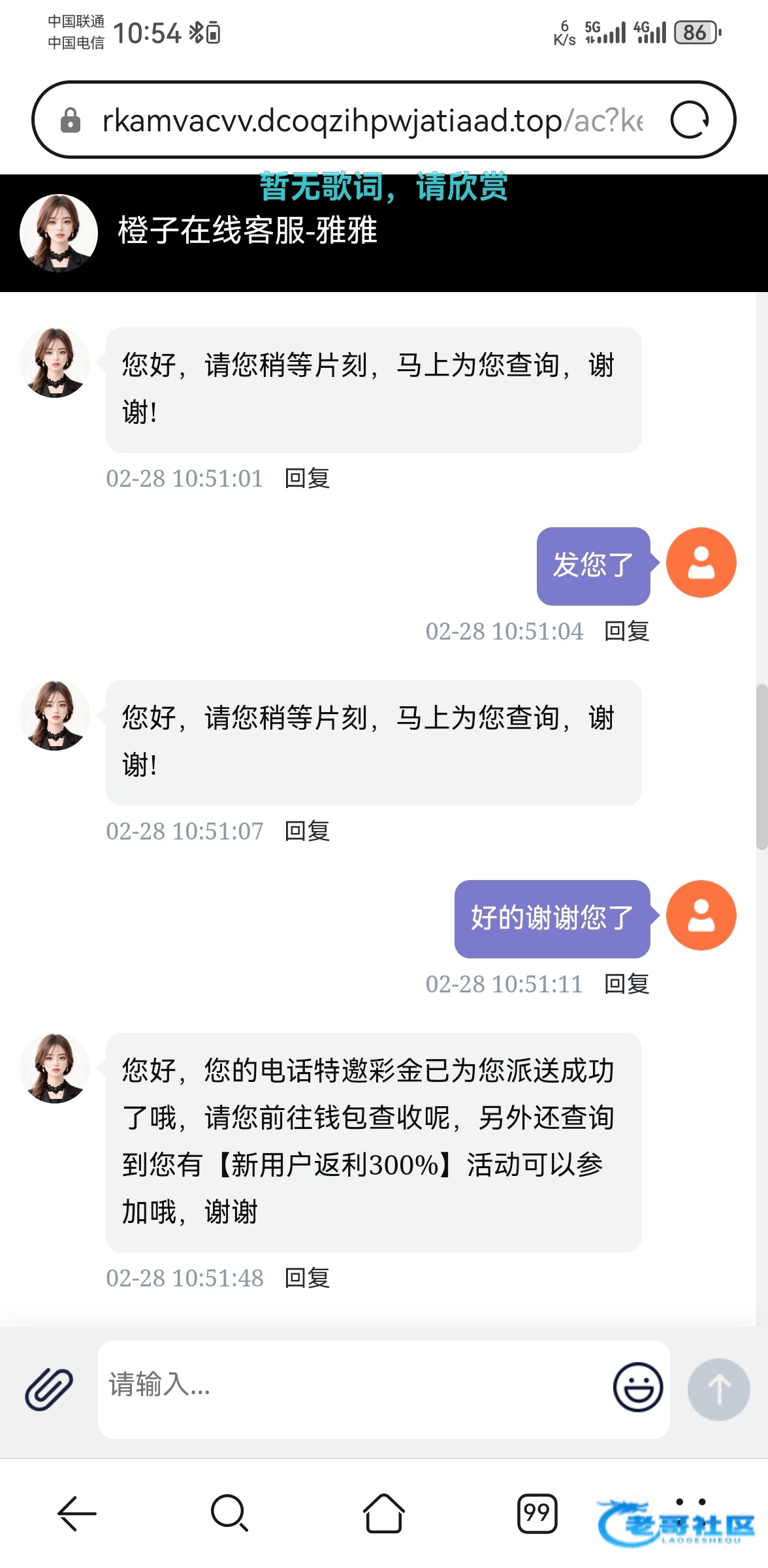Tap 回复 under the 10:51:07 message

(x=307, y=831)
